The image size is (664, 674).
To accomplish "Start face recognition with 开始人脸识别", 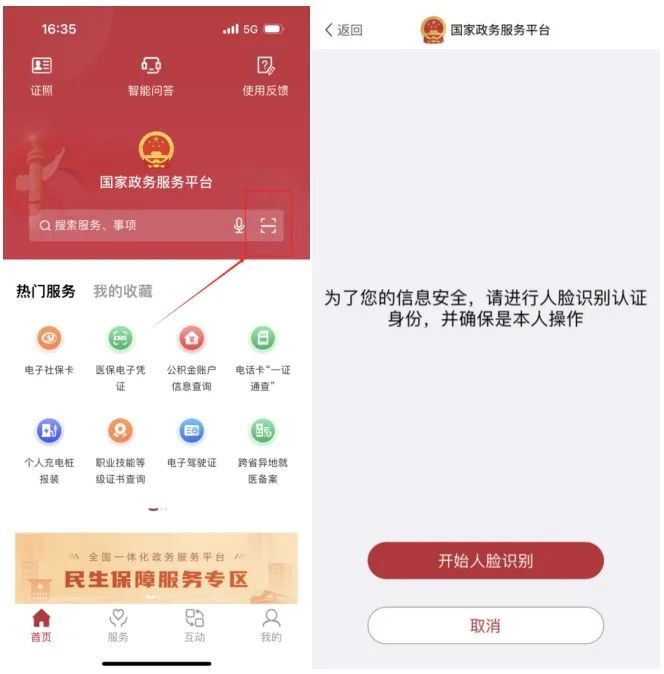I will [485, 560].
